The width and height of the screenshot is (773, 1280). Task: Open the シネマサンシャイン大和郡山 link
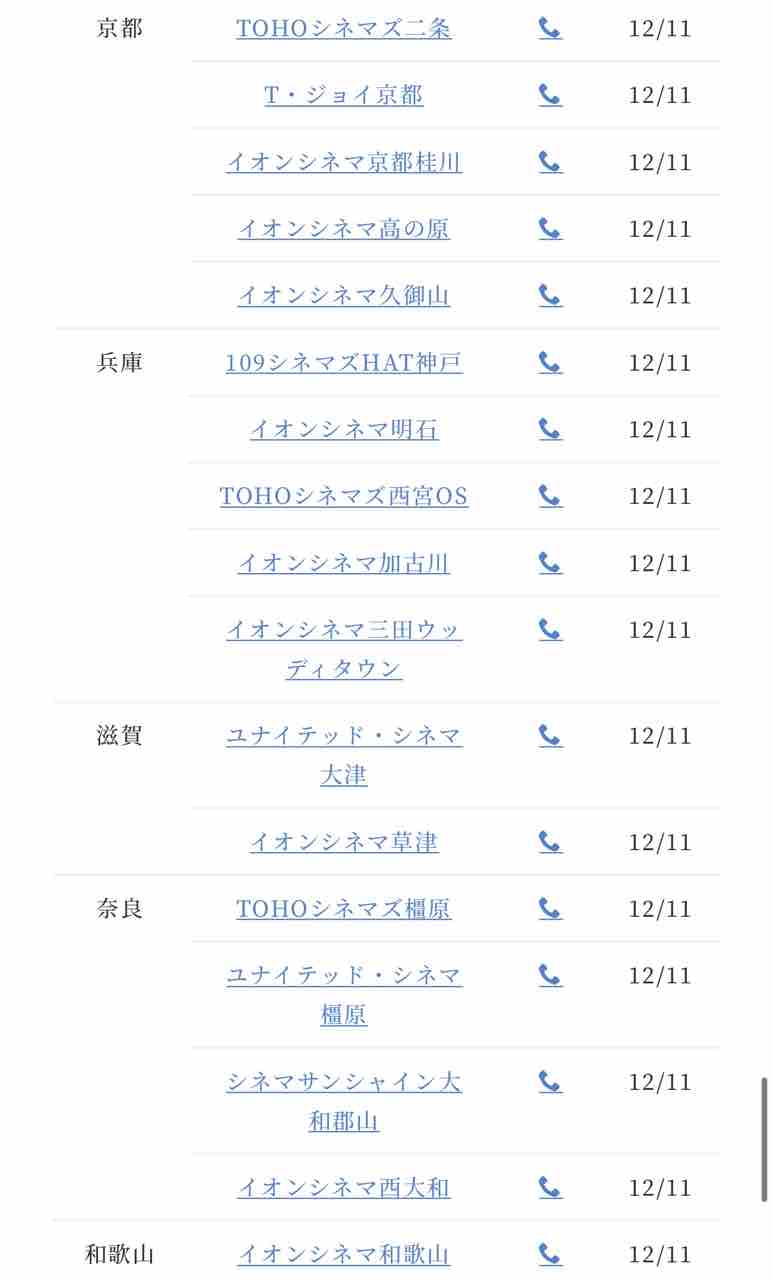(x=344, y=1102)
